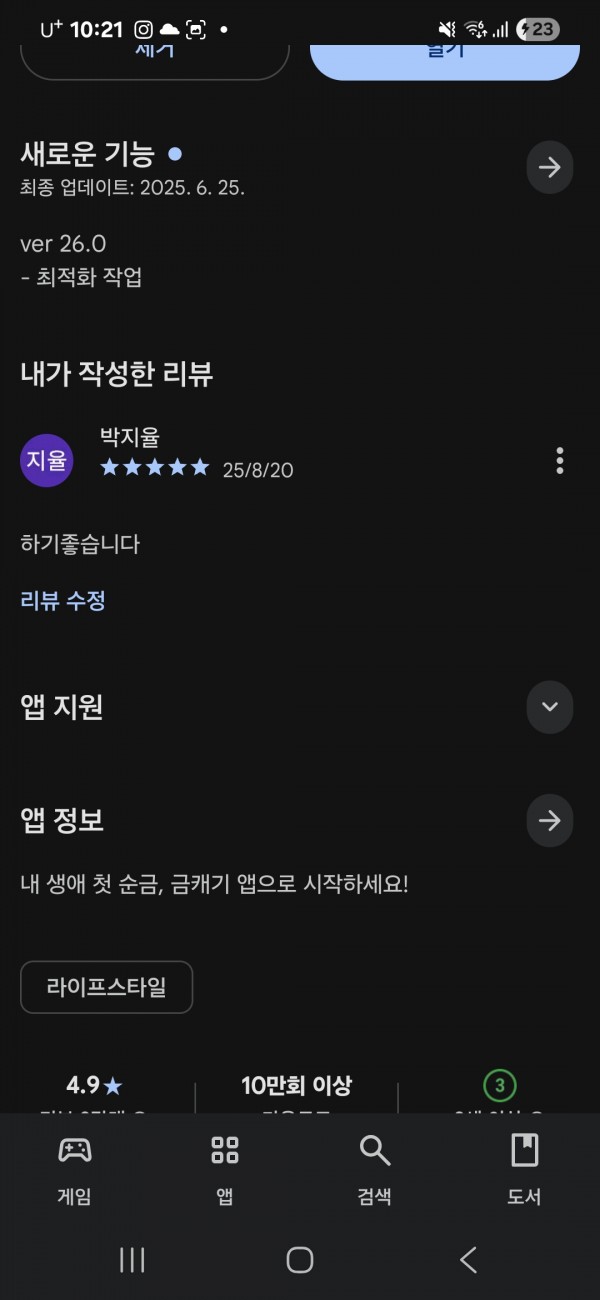This screenshot has height=1300, width=600.
Task: Select the 라이프스타일 chip
Action: (106, 987)
